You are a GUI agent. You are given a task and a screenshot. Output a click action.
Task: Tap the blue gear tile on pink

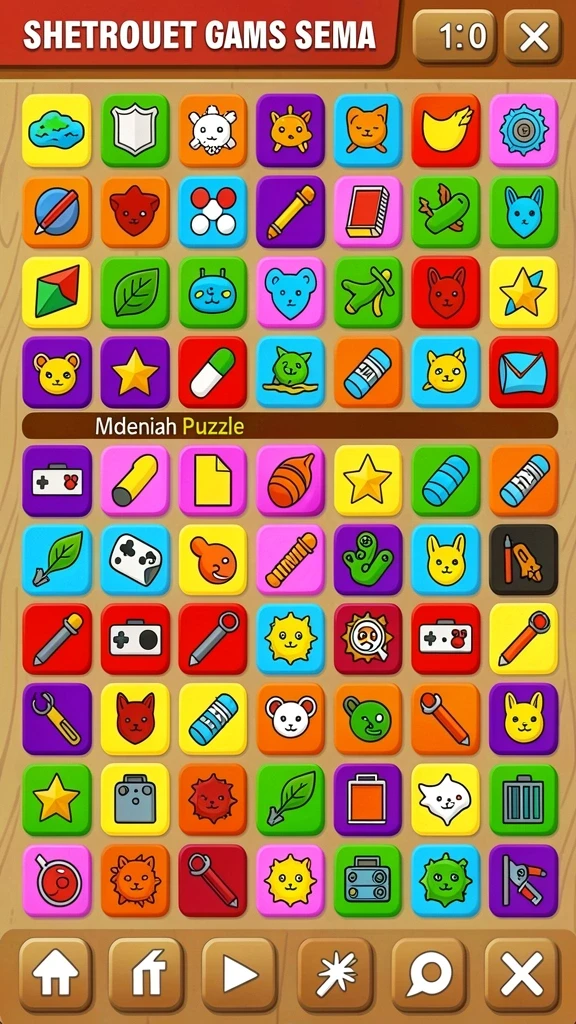pyautogui.click(x=524, y=130)
